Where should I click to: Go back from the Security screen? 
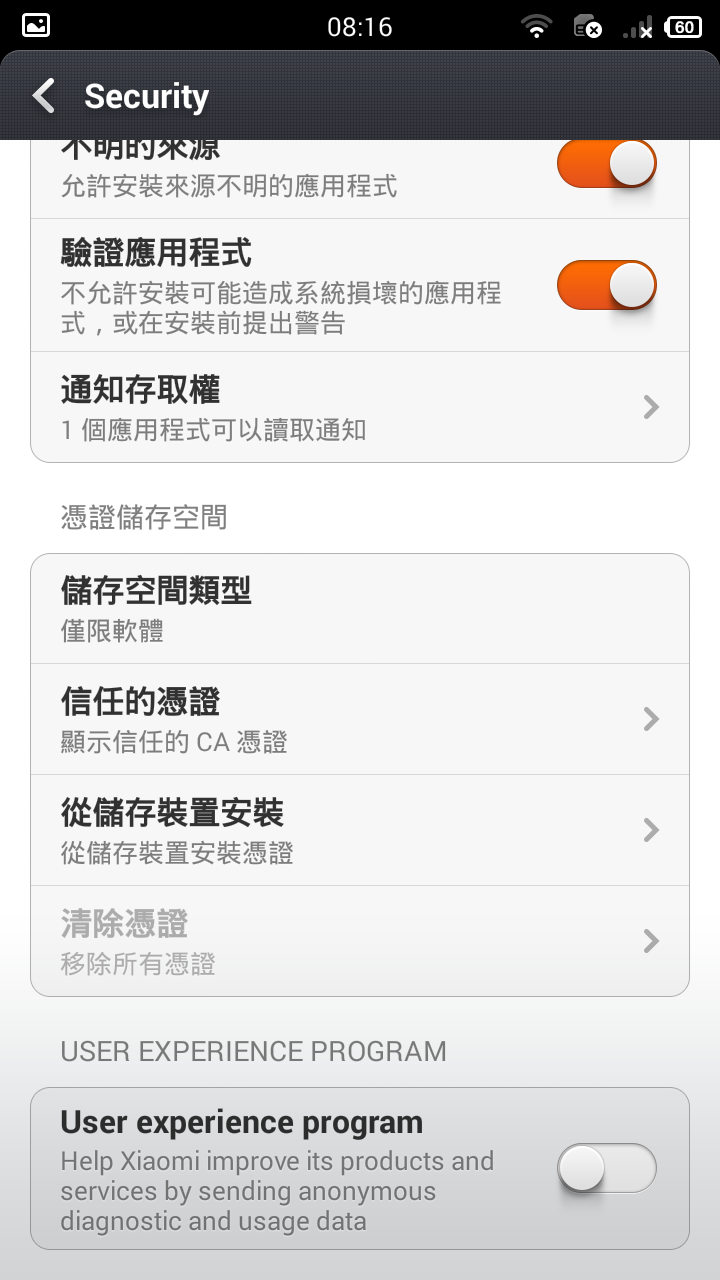click(x=44, y=96)
